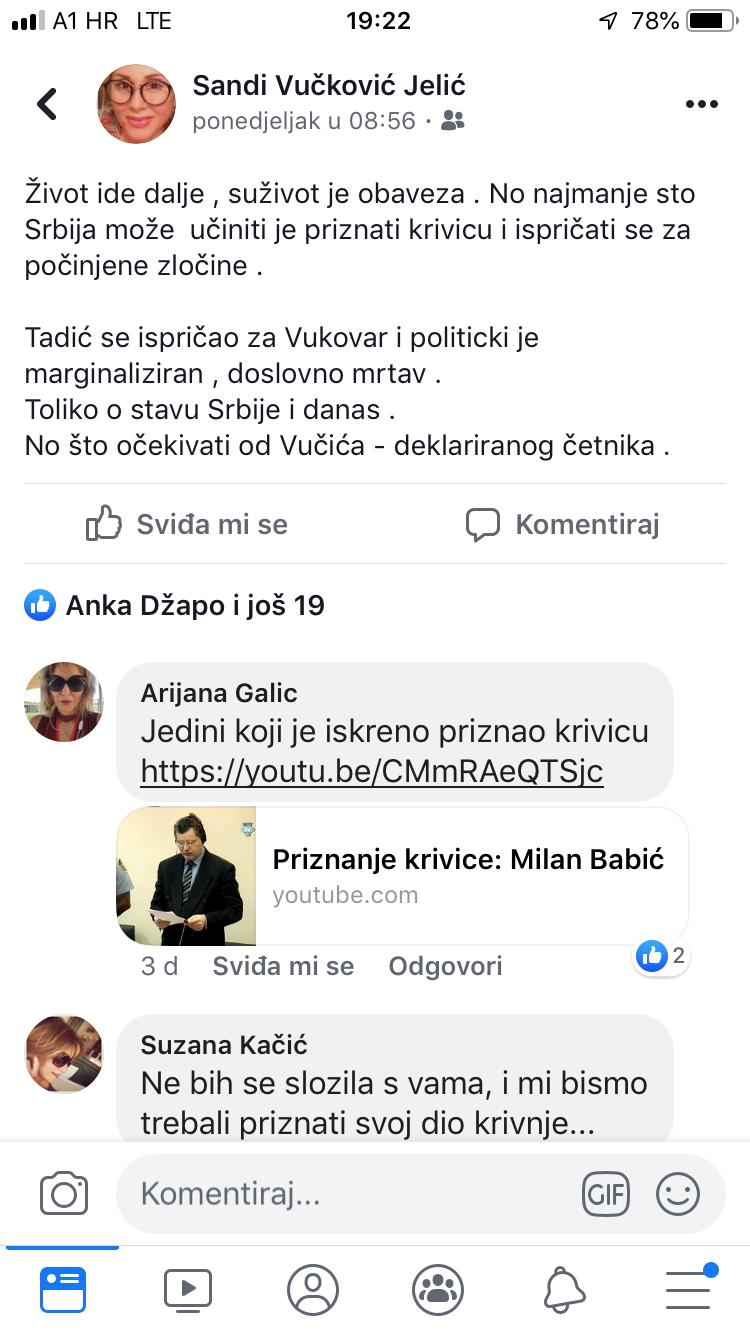Reply to Arijana's comment via Odgovori
750x1334 pixels.
coord(445,966)
